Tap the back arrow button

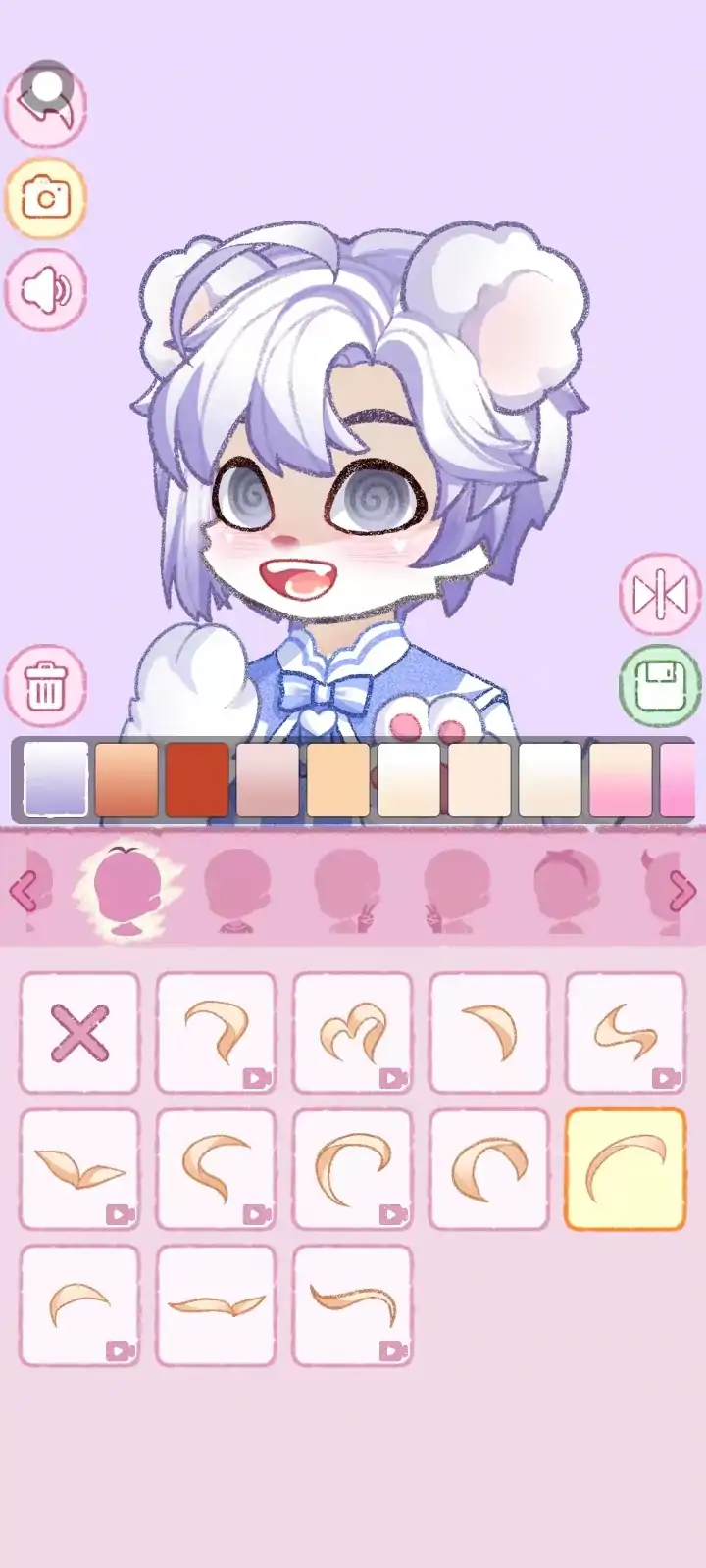tap(45, 105)
